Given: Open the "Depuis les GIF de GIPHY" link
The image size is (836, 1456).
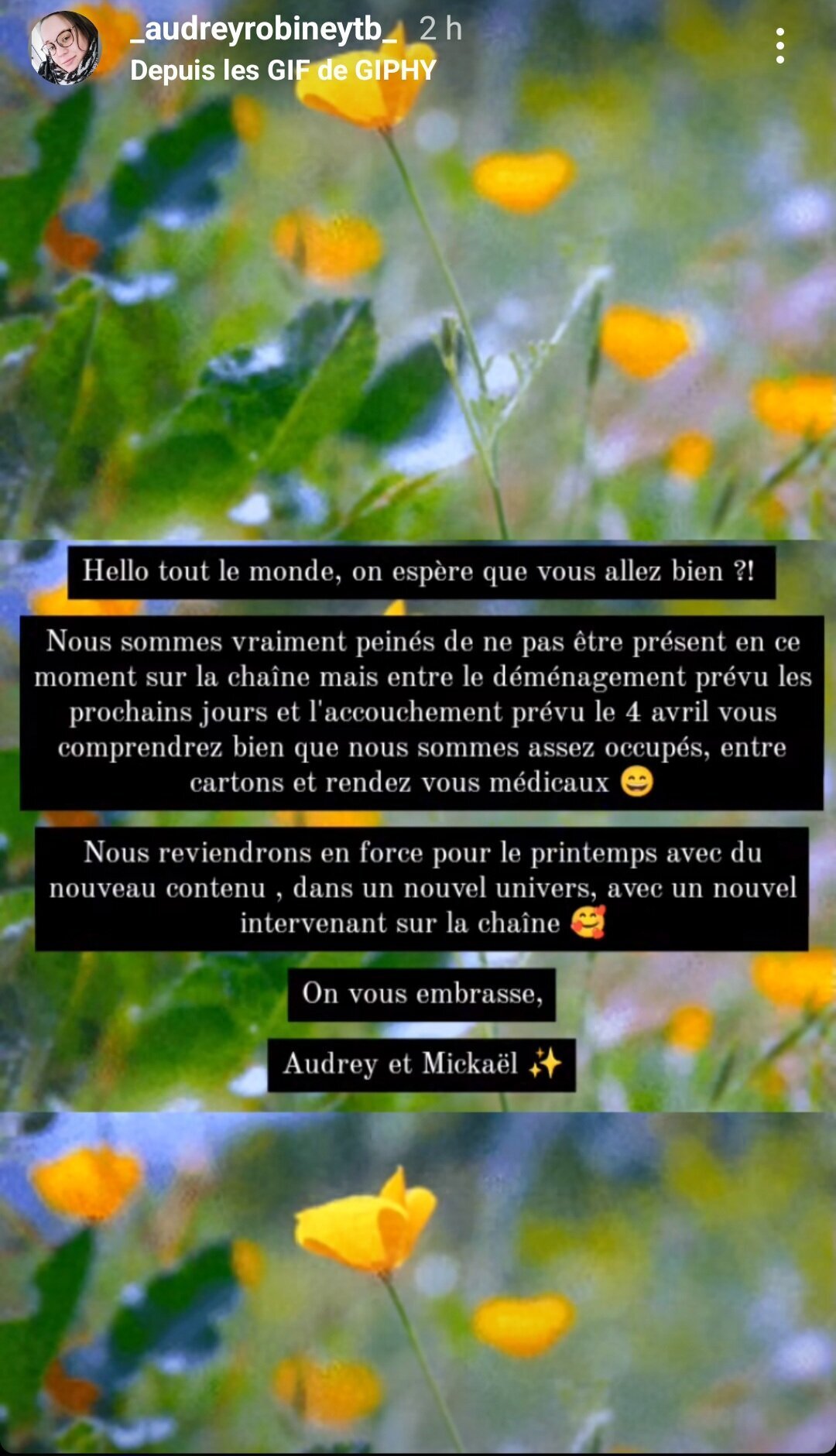Looking at the screenshot, I should coord(283,70).
